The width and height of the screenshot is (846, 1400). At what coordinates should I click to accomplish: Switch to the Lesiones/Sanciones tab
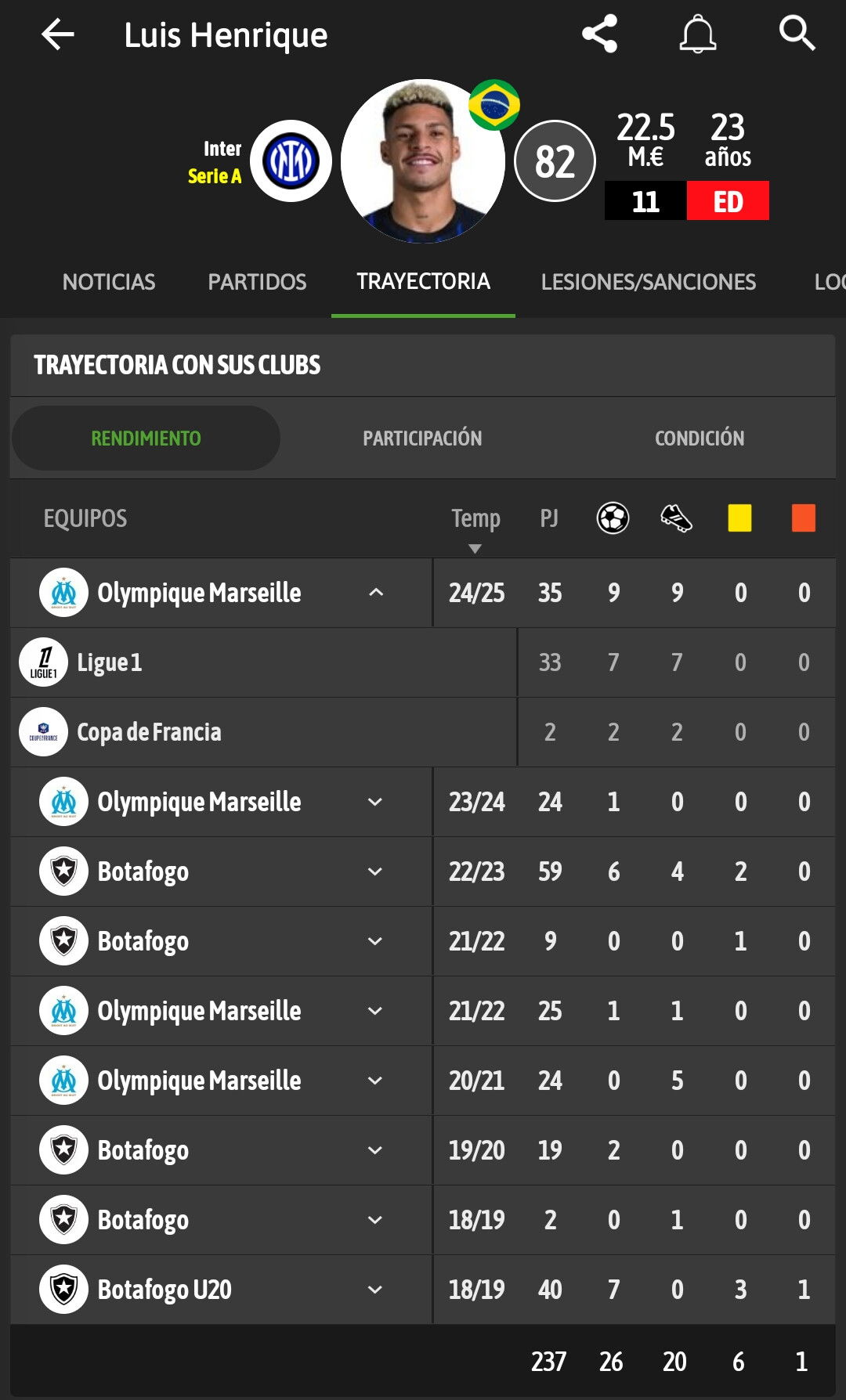[x=648, y=282]
